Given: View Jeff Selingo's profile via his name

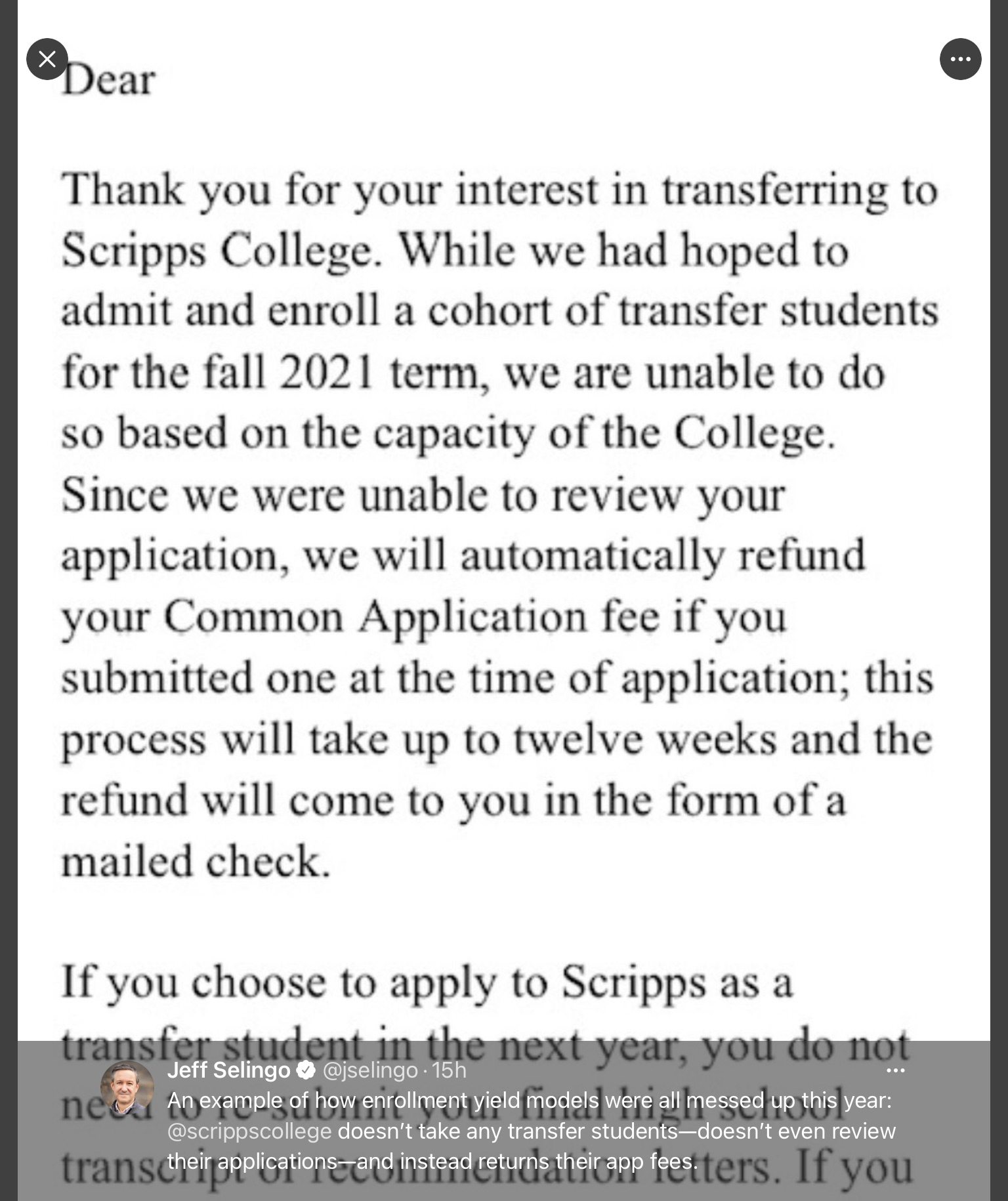Looking at the screenshot, I should 228,1070.
